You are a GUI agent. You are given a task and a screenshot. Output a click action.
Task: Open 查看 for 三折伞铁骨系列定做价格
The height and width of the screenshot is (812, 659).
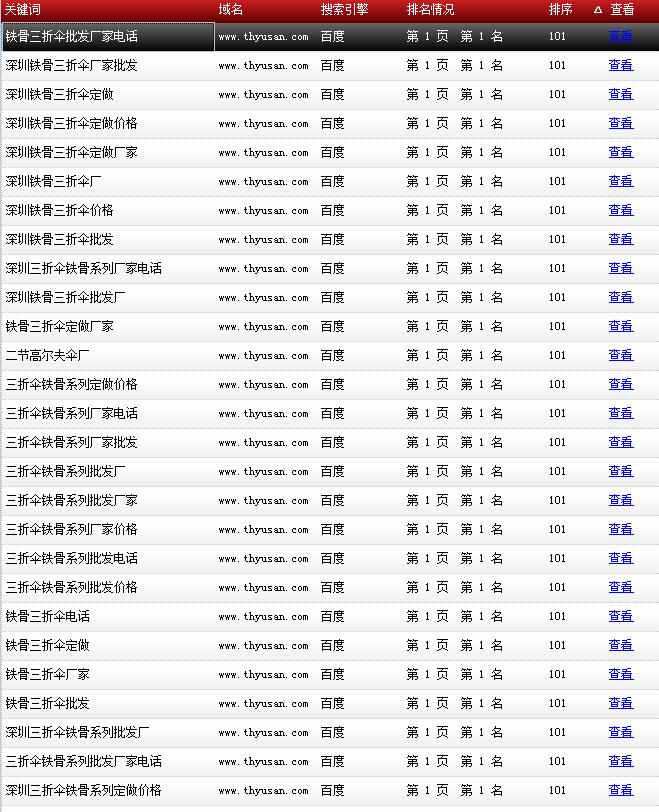[620, 384]
